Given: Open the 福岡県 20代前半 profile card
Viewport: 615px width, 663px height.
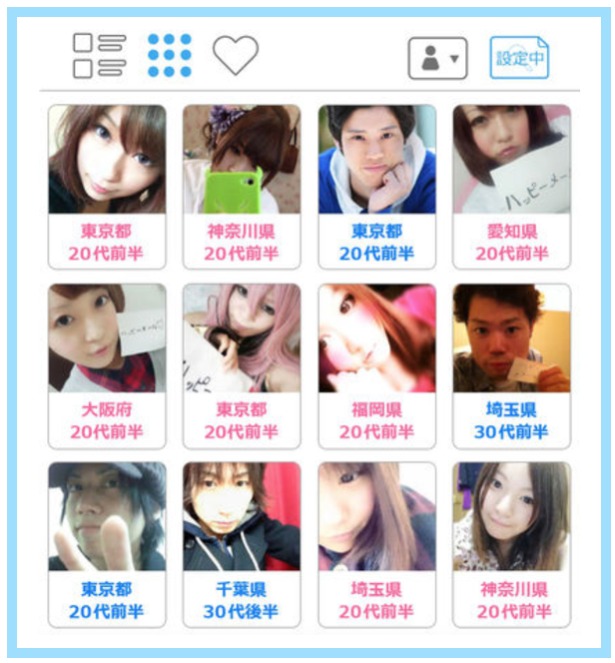Looking at the screenshot, I should [376, 365].
